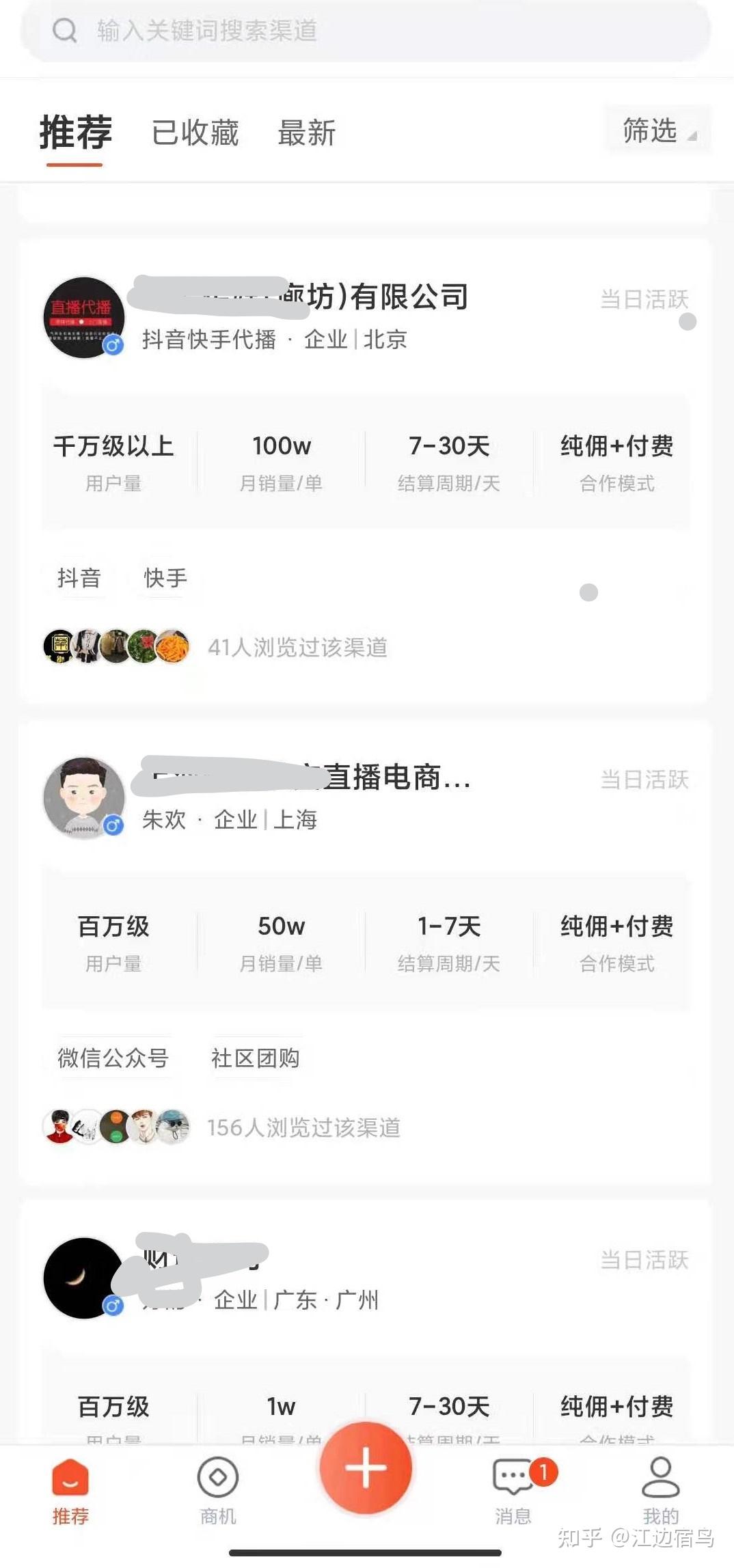The image size is (734, 1568).
Task: Select the 推荐 top tab
Action: coord(75,133)
